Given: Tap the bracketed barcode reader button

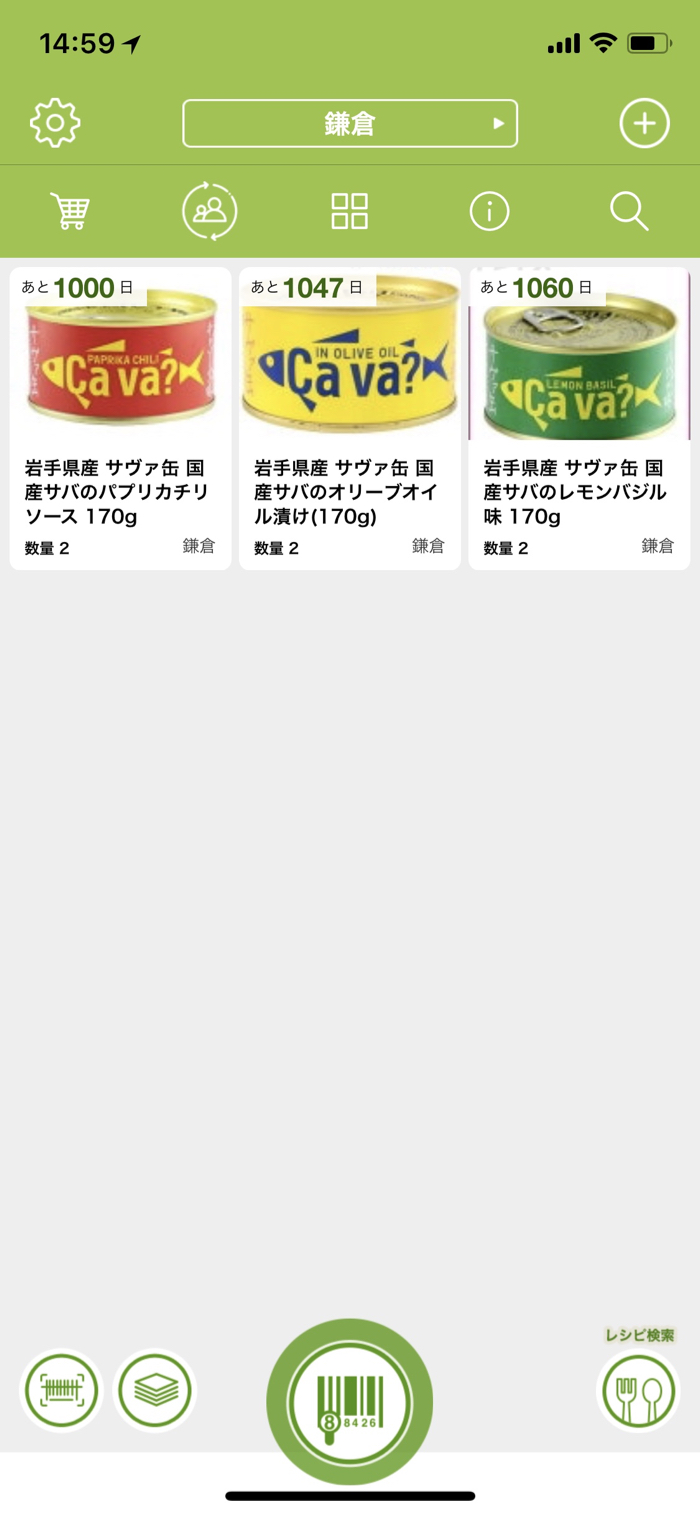Looking at the screenshot, I should pos(62,1390).
